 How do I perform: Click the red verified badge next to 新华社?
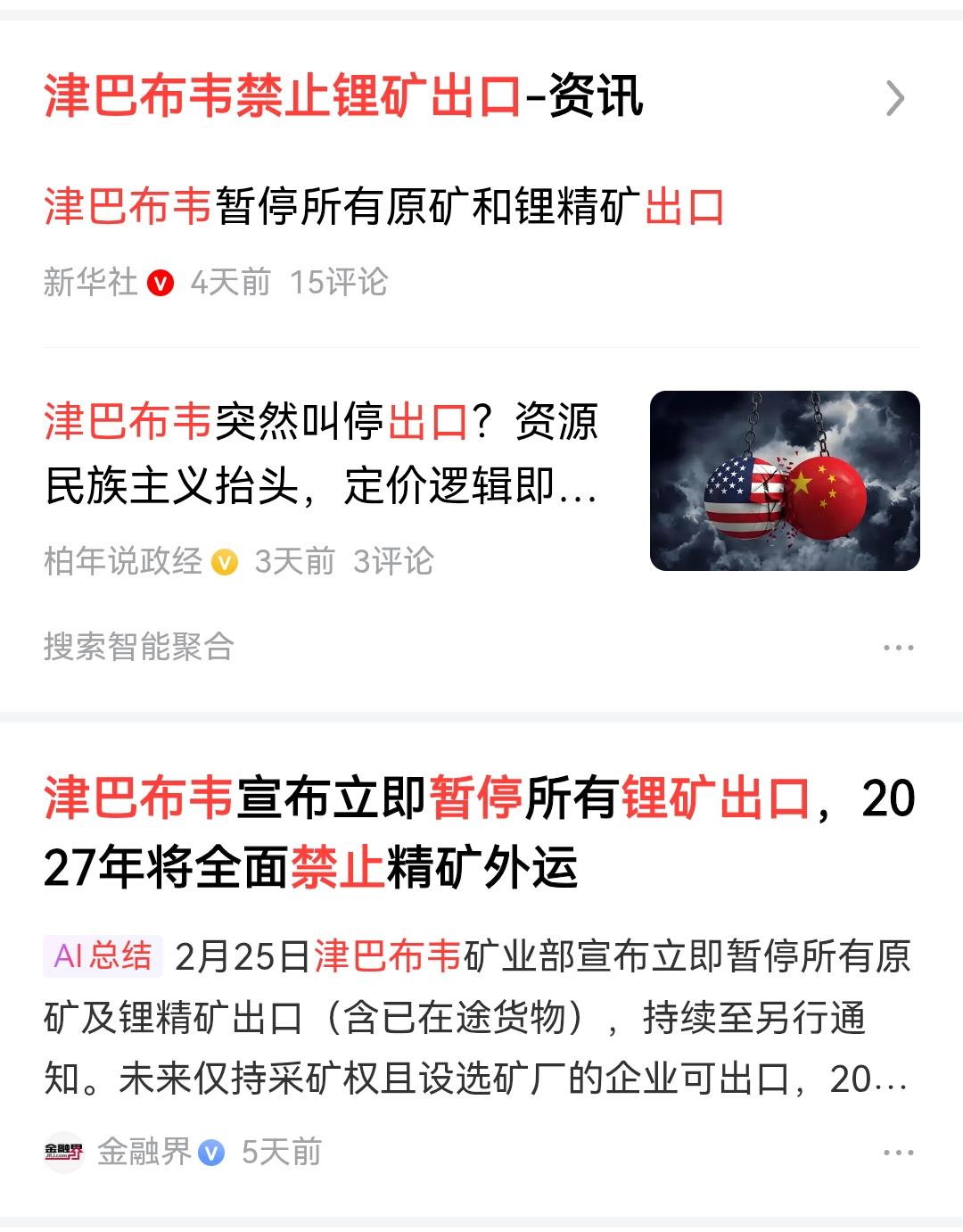click(x=159, y=281)
